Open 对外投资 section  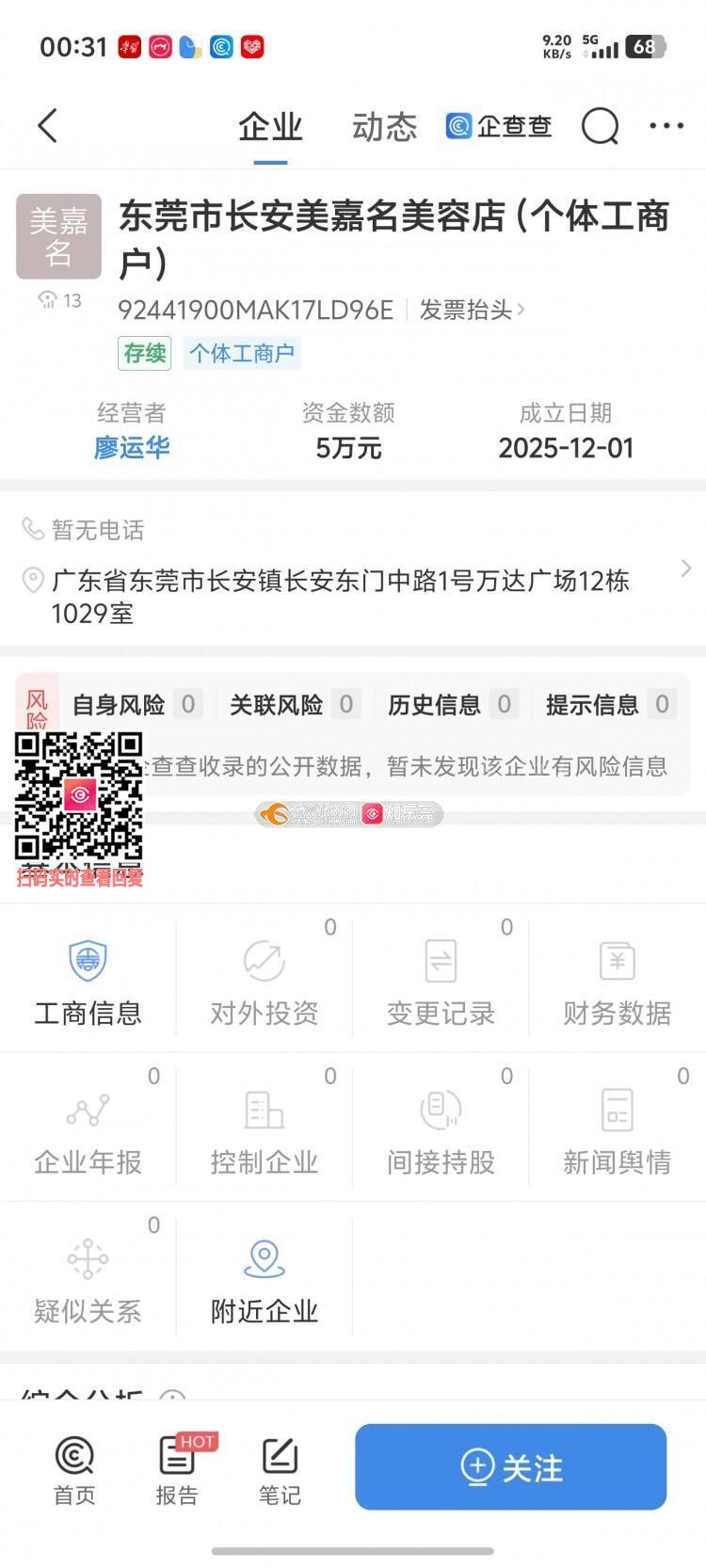point(265,982)
